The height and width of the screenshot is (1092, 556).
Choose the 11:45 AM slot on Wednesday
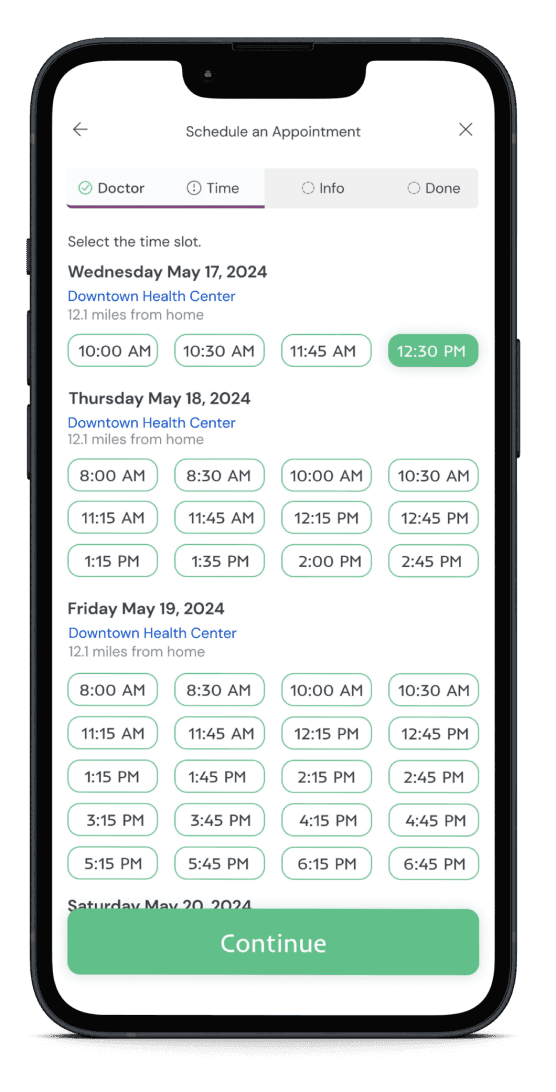(x=326, y=351)
